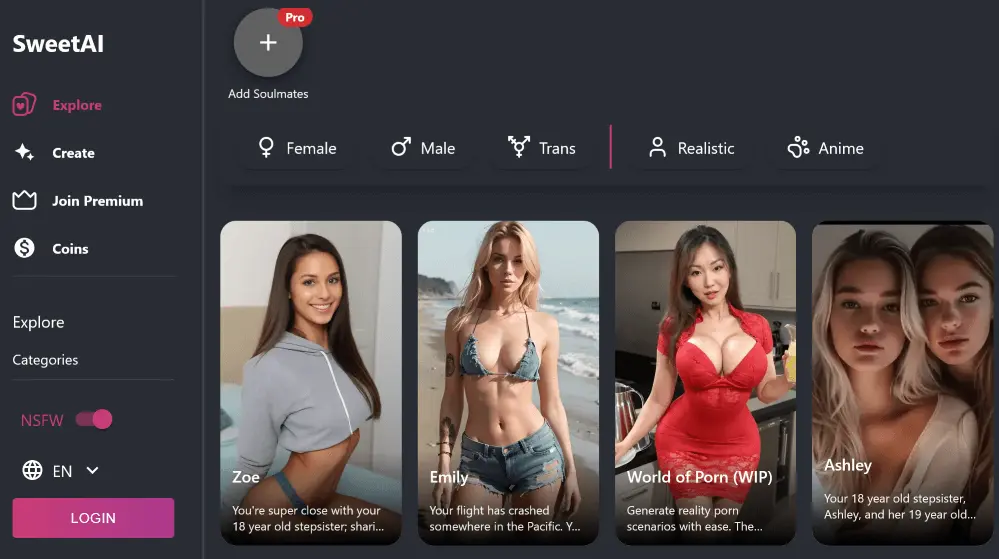This screenshot has height=559, width=999.
Task: Turn off the NSFW switch
Action: pos(95,420)
